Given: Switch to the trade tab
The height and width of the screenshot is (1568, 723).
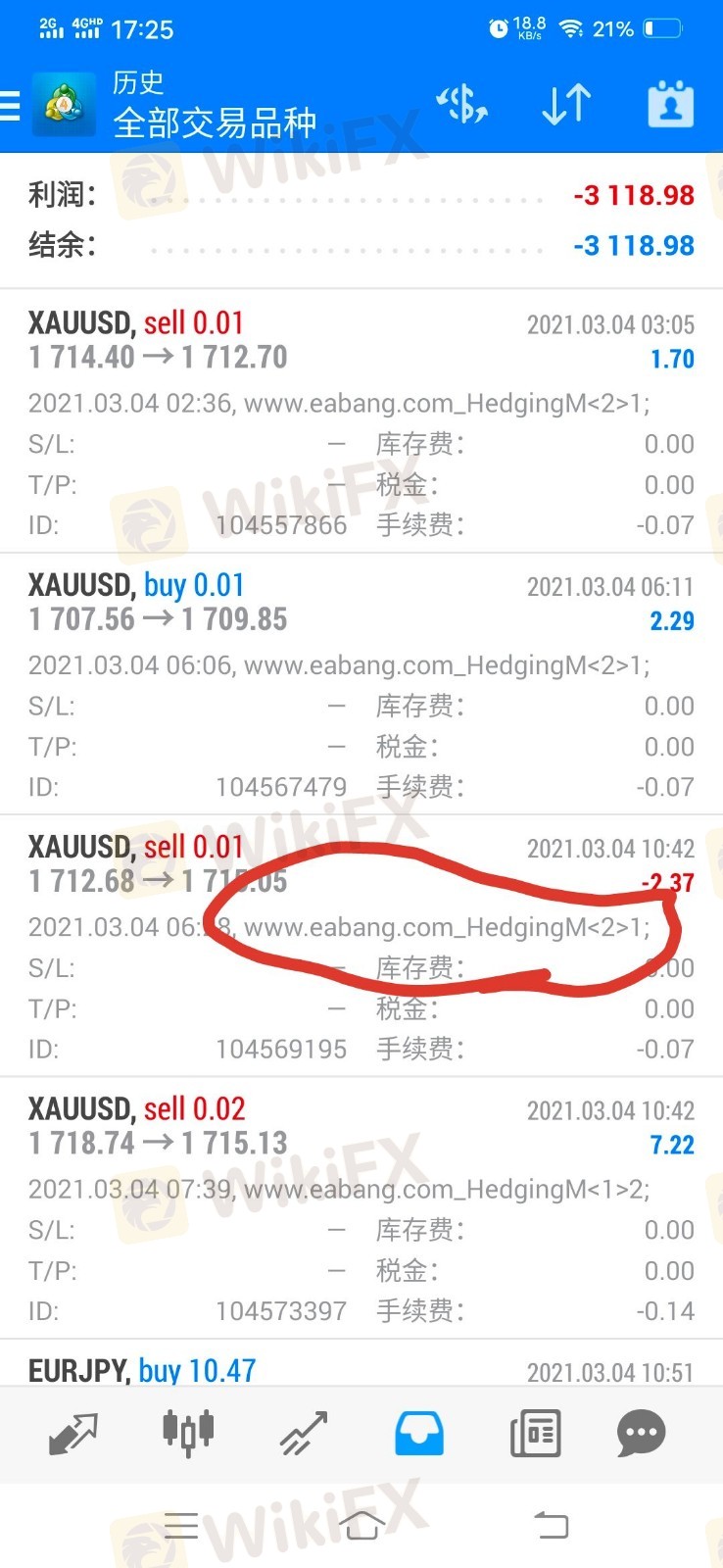Looking at the screenshot, I should pyautogui.click(x=304, y=1434).
